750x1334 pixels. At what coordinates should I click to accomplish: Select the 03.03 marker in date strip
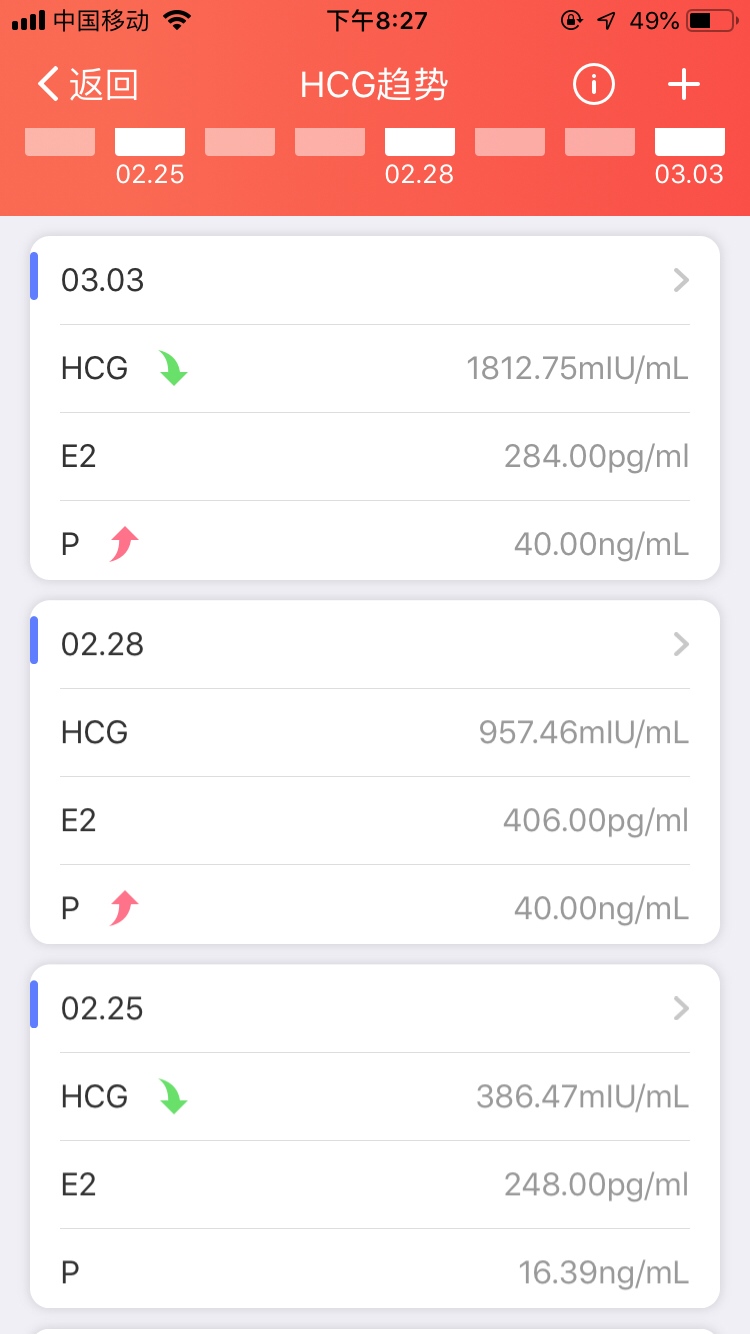[x=689, y=157]
